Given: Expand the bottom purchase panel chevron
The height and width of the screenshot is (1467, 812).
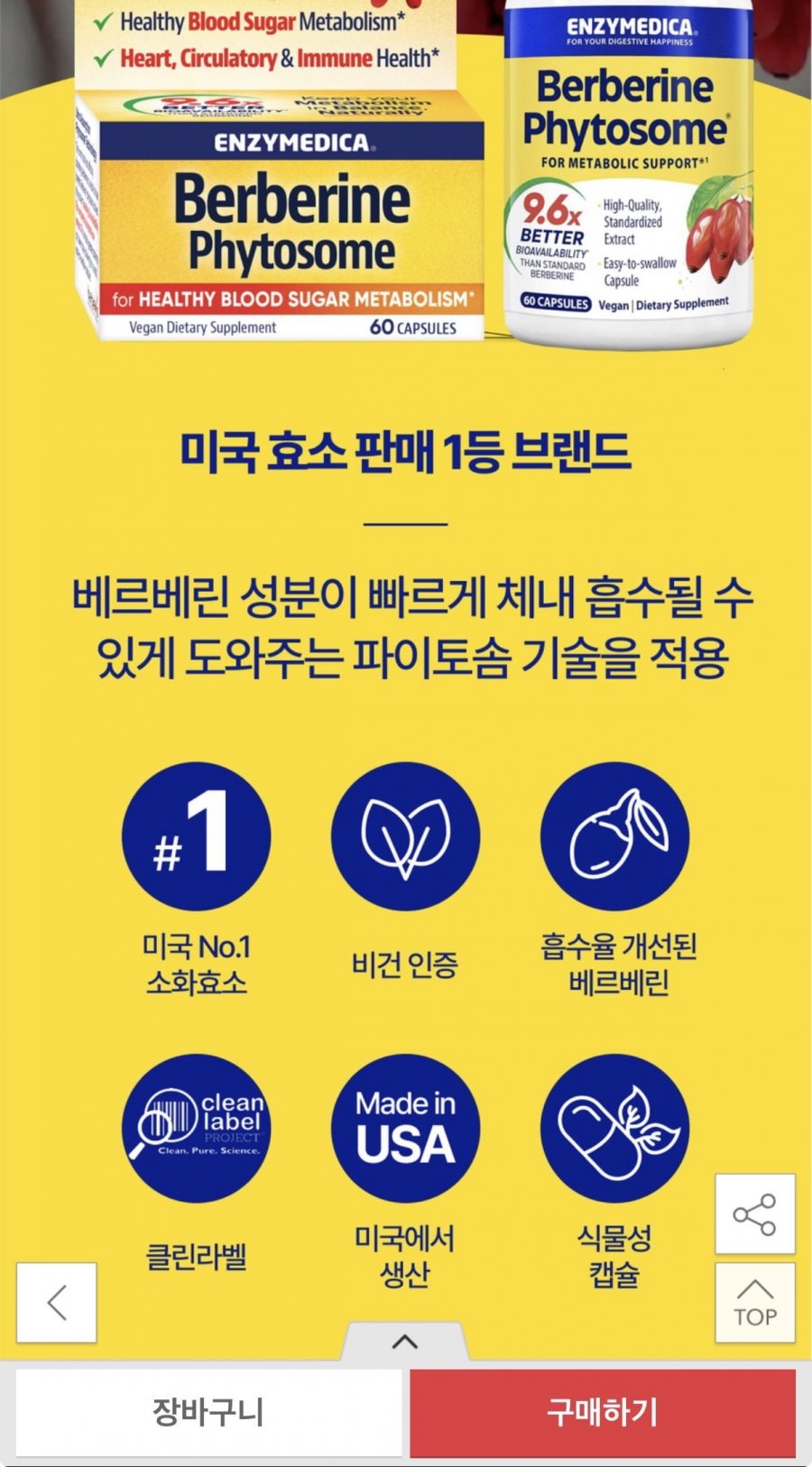Looking at the screenshot, I should click(x=405, y=1342).
